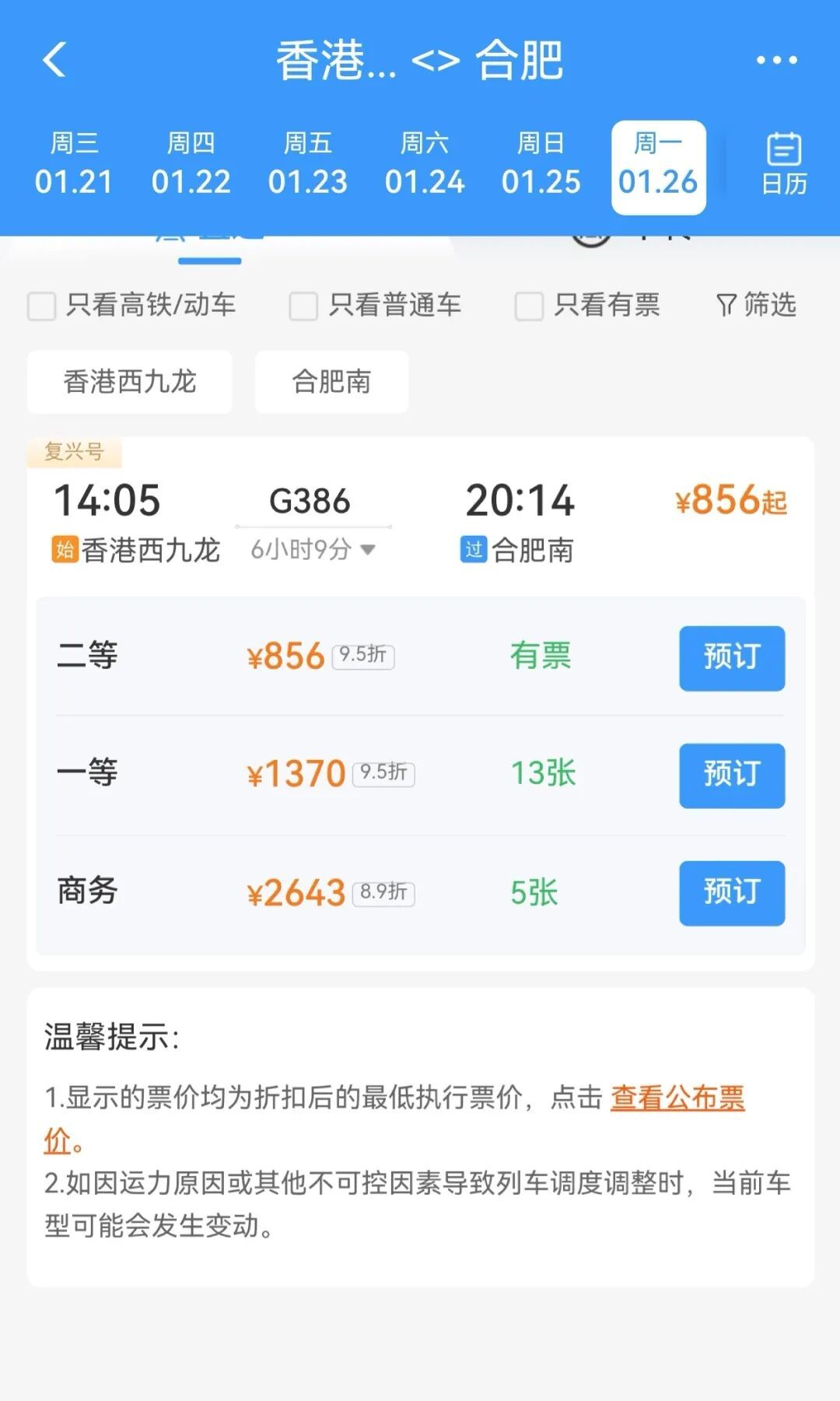Enable the 只看有票 checkbox

[528, 306]
